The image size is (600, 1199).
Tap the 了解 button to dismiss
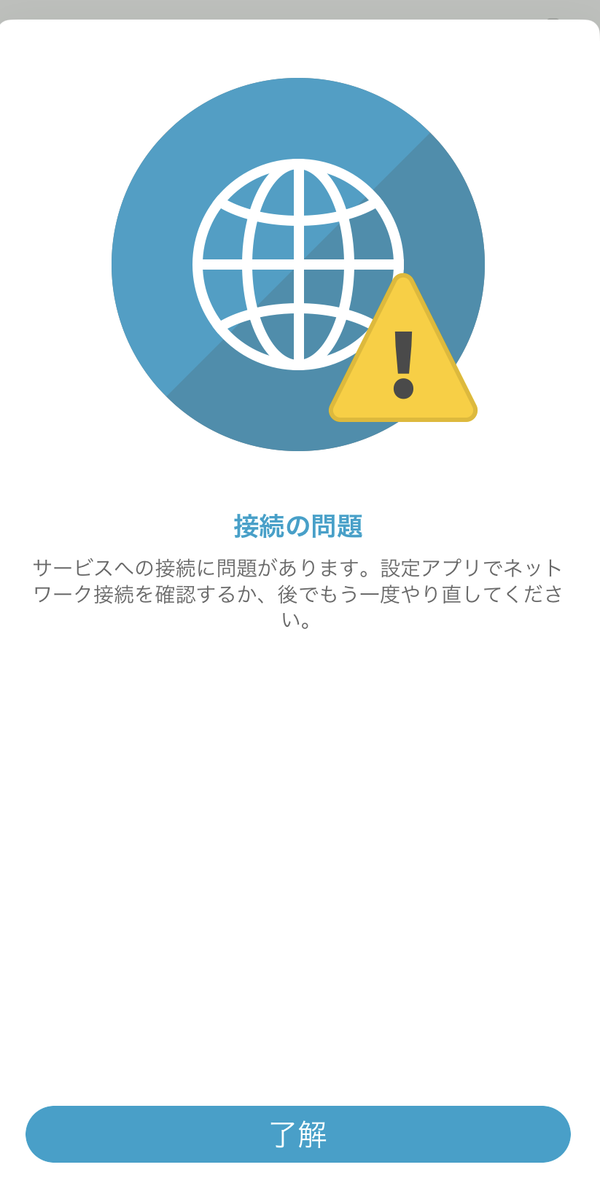[298, 1134]
